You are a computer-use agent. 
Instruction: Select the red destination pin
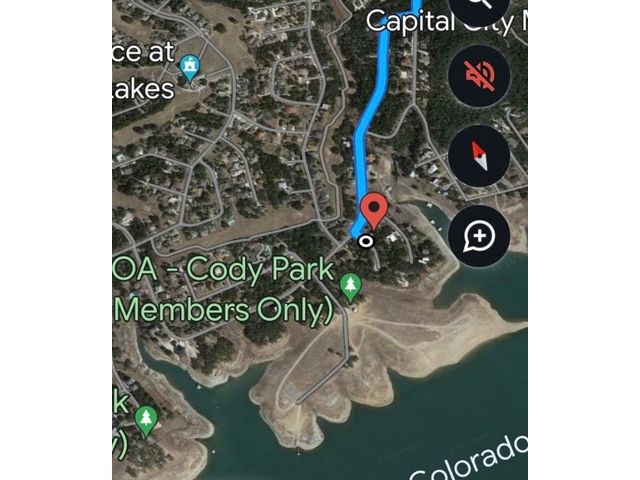click(375, 211)
